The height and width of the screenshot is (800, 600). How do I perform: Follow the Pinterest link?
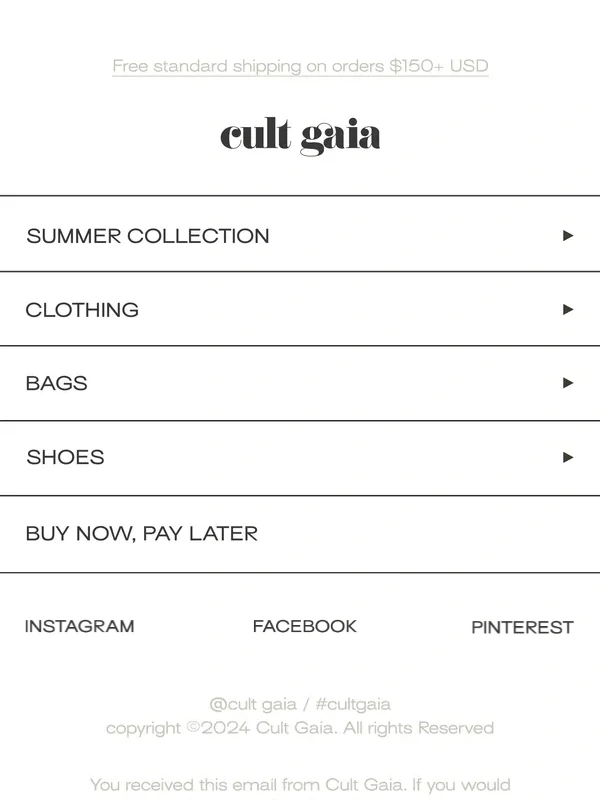click(x=522, y=628)
